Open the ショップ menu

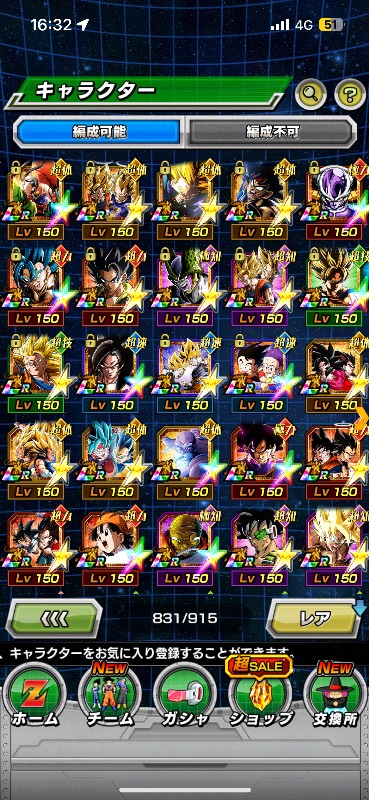click(260, 695)
